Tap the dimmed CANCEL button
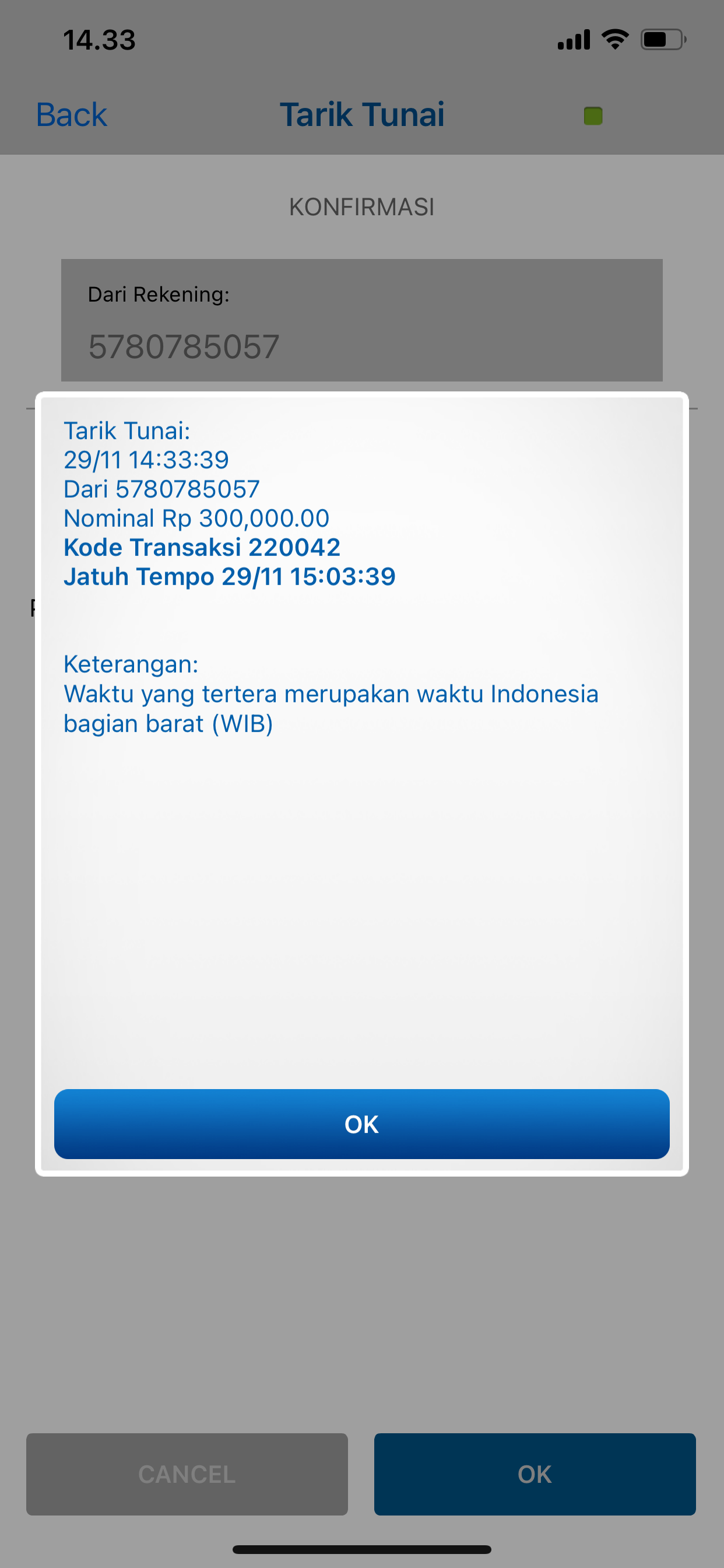 tap(187, 1473)
